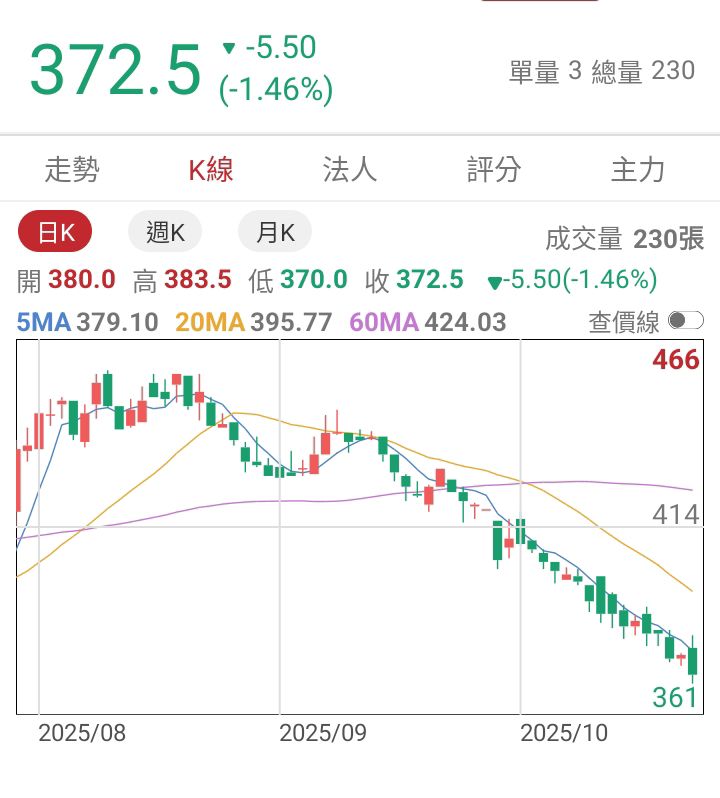Switch chart to 週K

pos(165,233)
